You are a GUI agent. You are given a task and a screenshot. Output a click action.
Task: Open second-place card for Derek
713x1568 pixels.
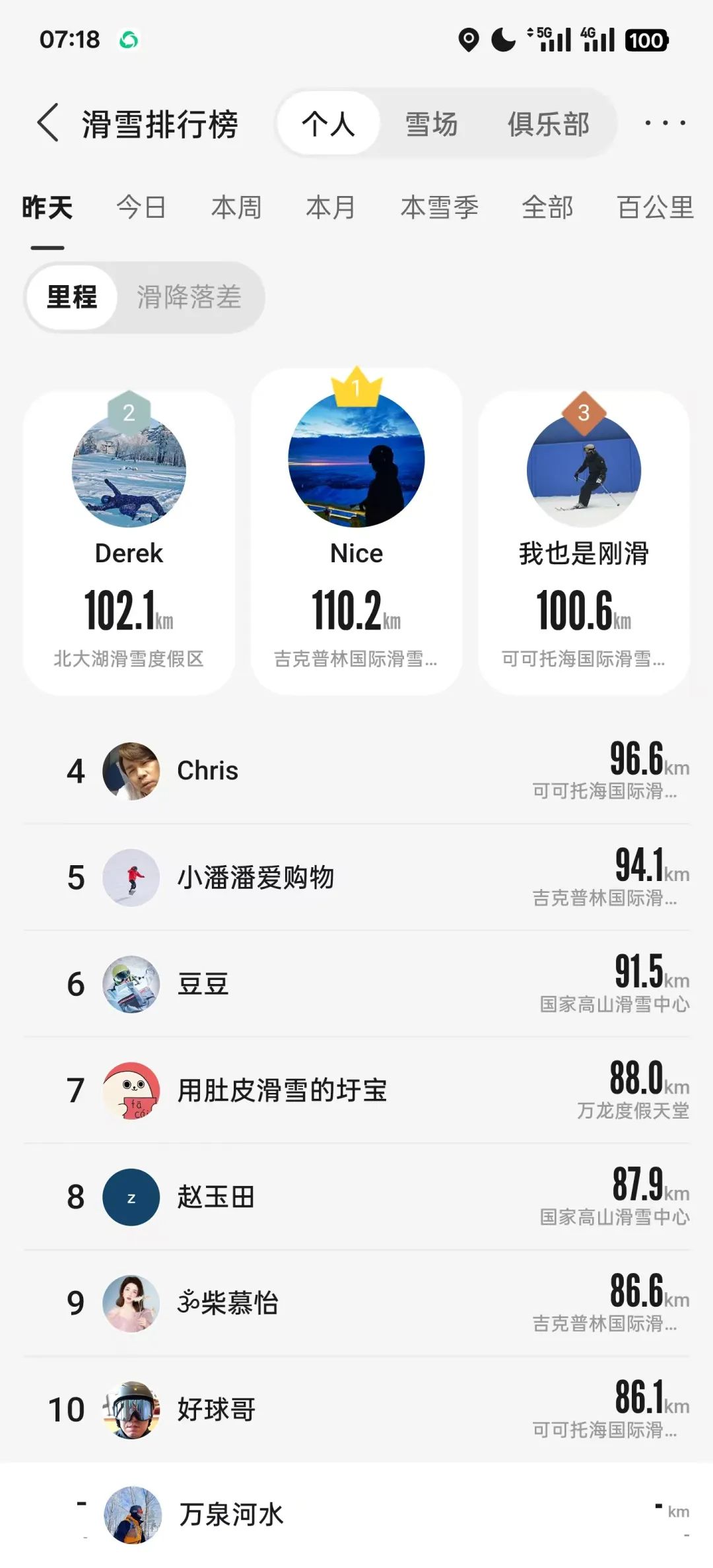[129, 542]
